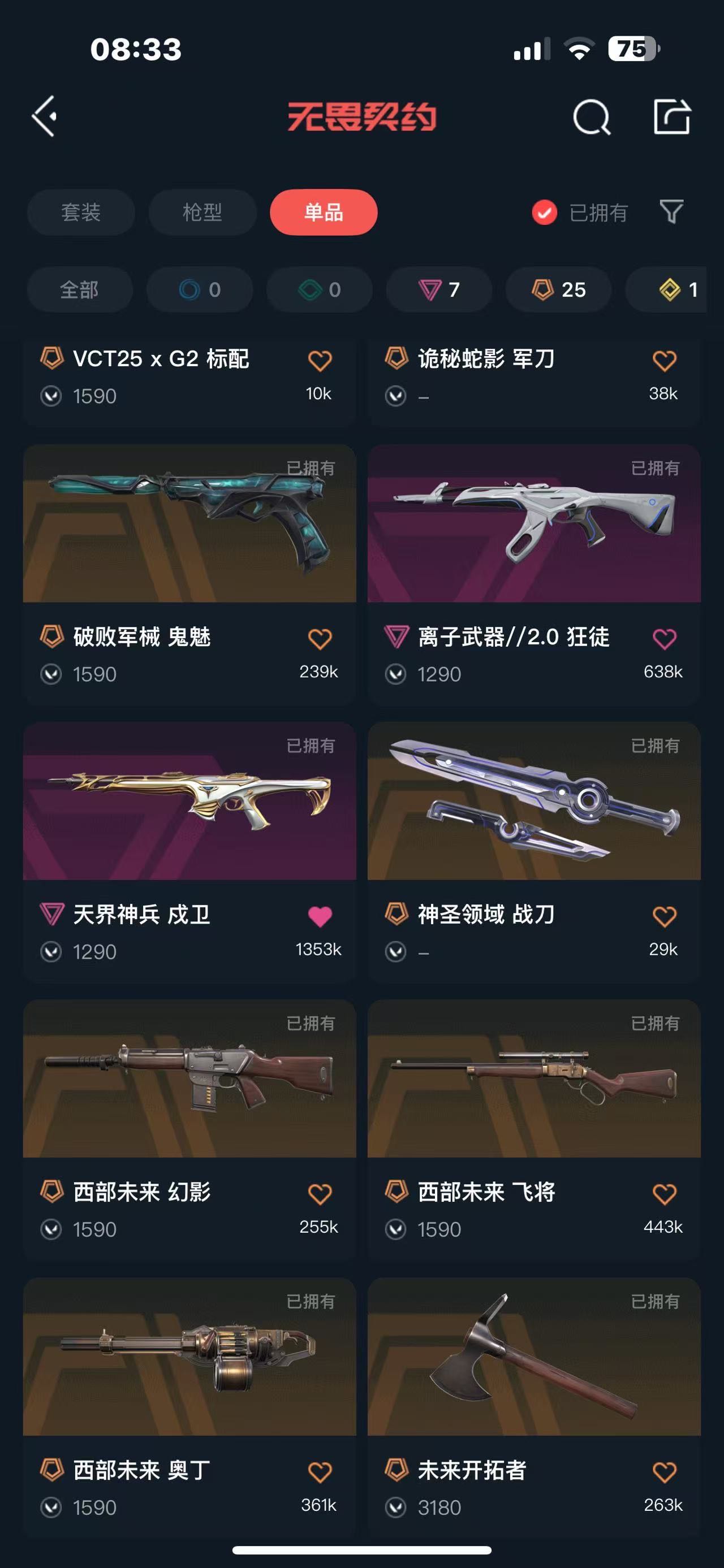724x1568 pixels.
Task: Open the 离子武器//2.0 狂徒 skin card
Action: [534, 575]
